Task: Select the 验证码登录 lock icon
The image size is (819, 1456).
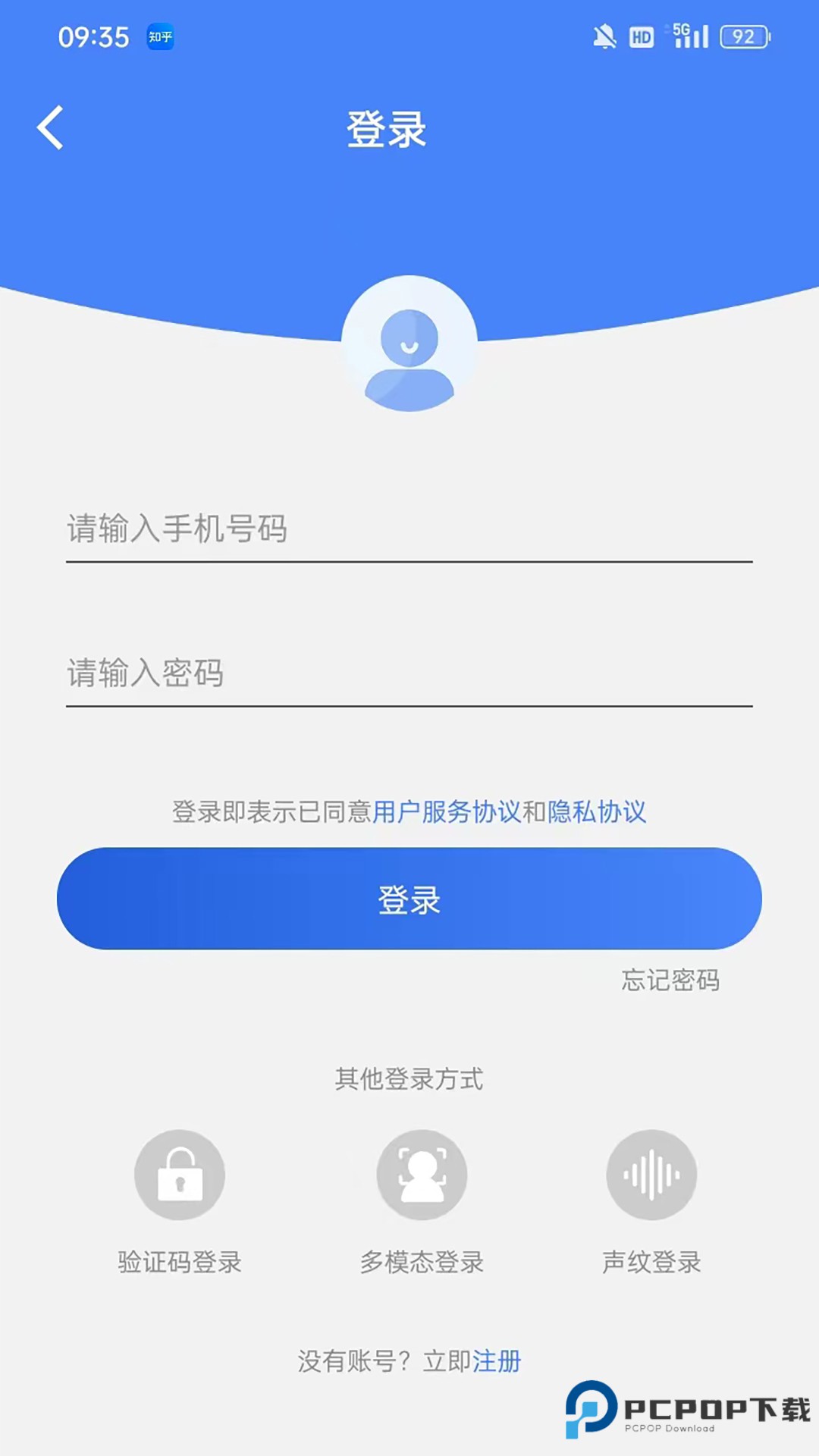Action: pos(179,1173)
